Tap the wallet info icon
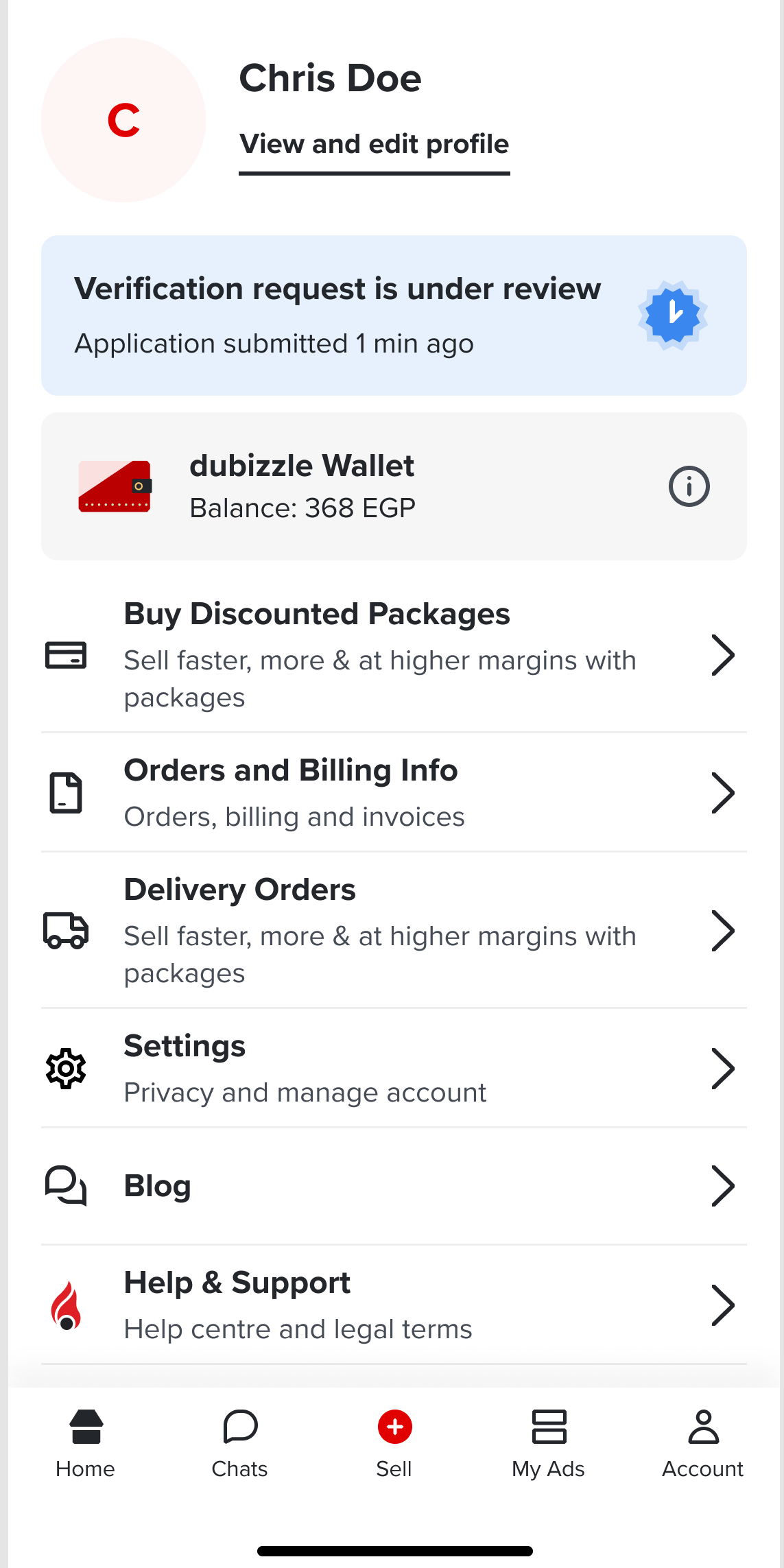Viewport: 784px width, 1568px height. [x=688, y=486]
